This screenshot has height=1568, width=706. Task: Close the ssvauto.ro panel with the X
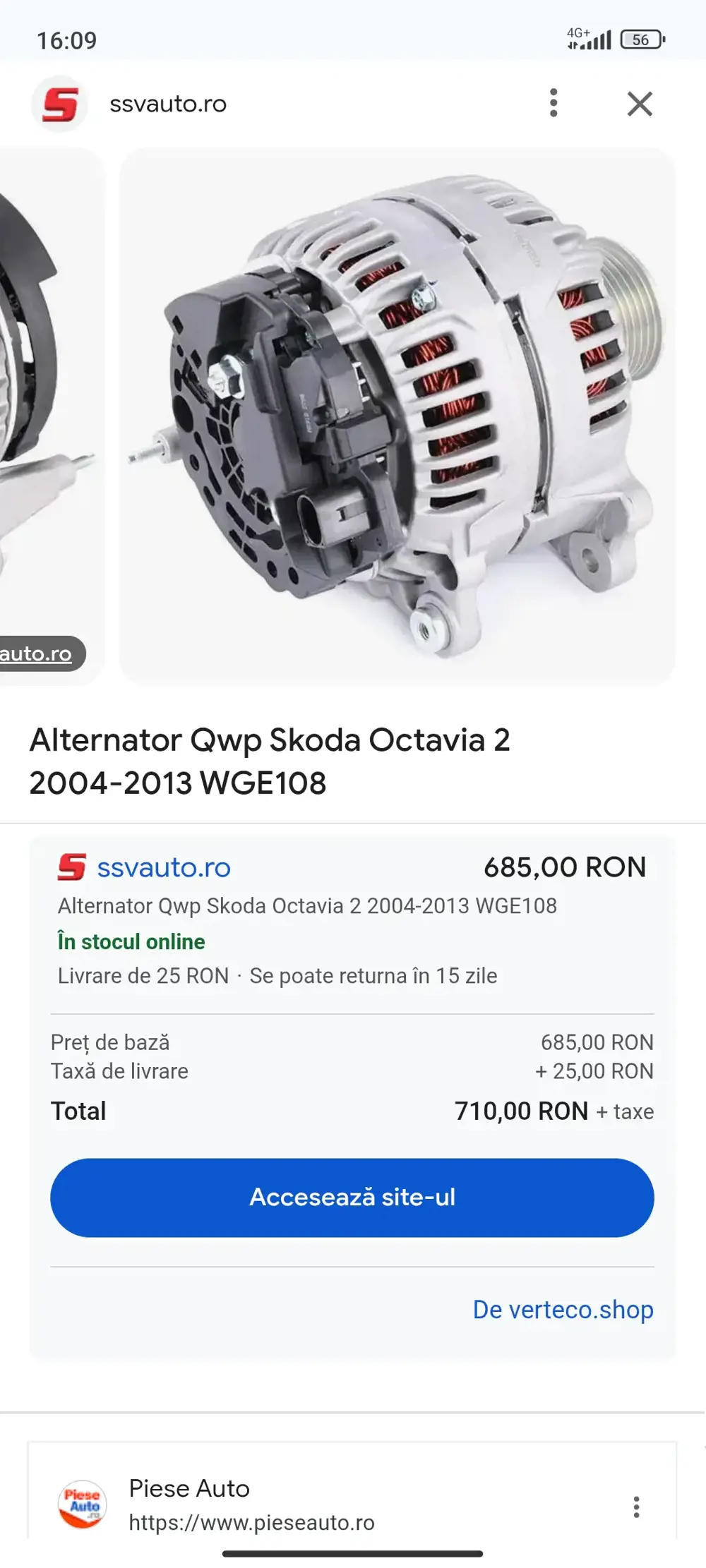tap(639, 103)
